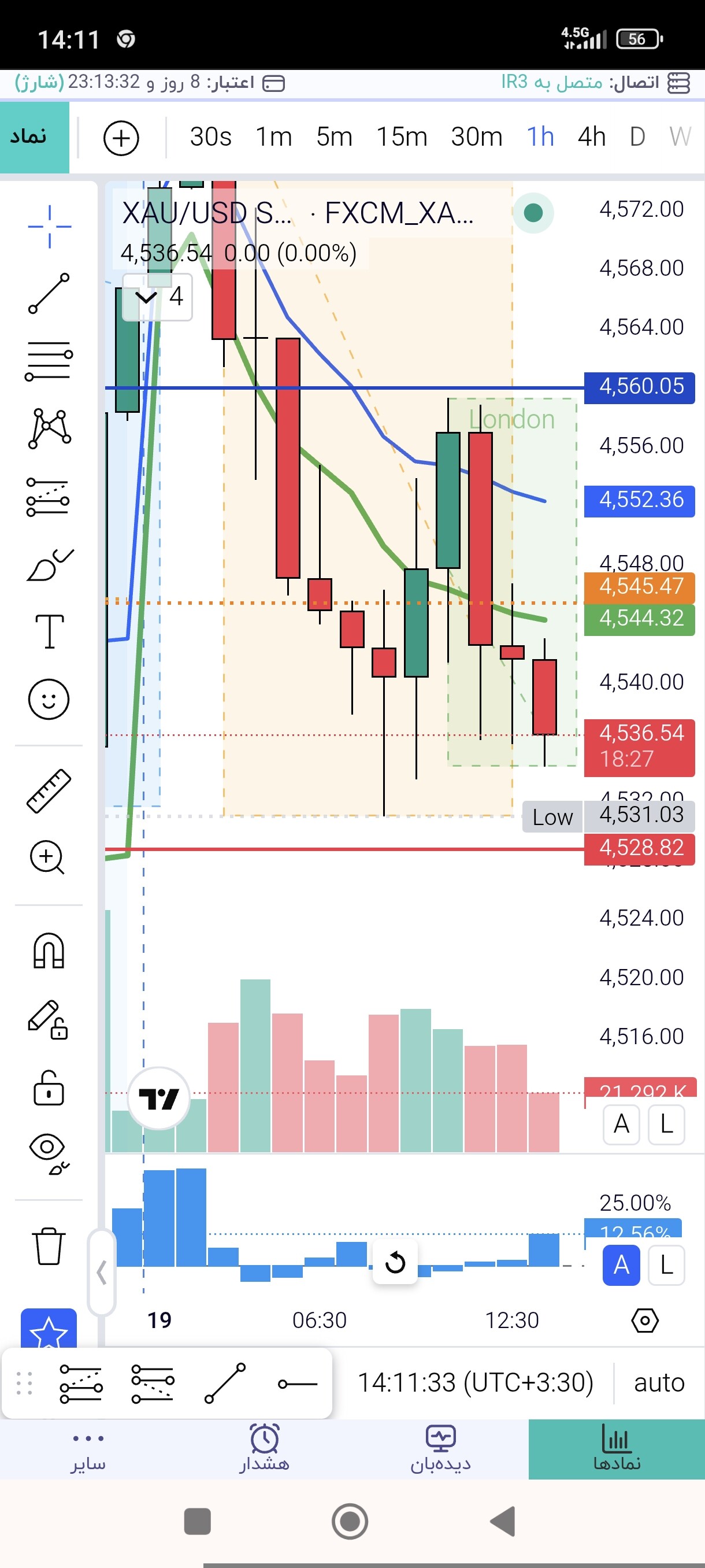This screenshot has height=1568, width=705.
Task: Open the هشدار alerts tab
Action: (264, 1449)
